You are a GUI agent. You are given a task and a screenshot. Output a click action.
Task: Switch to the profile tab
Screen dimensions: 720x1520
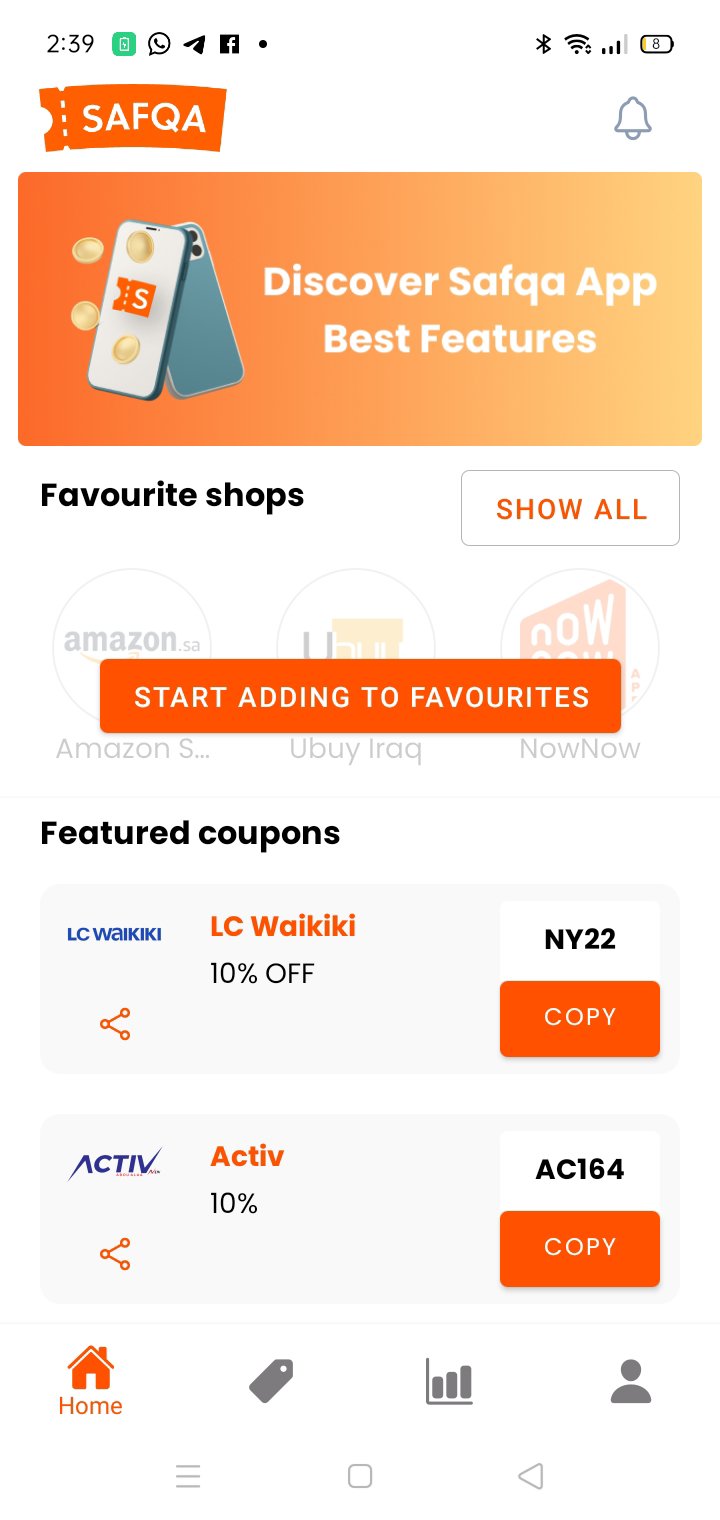click(x=631, y=1381)
